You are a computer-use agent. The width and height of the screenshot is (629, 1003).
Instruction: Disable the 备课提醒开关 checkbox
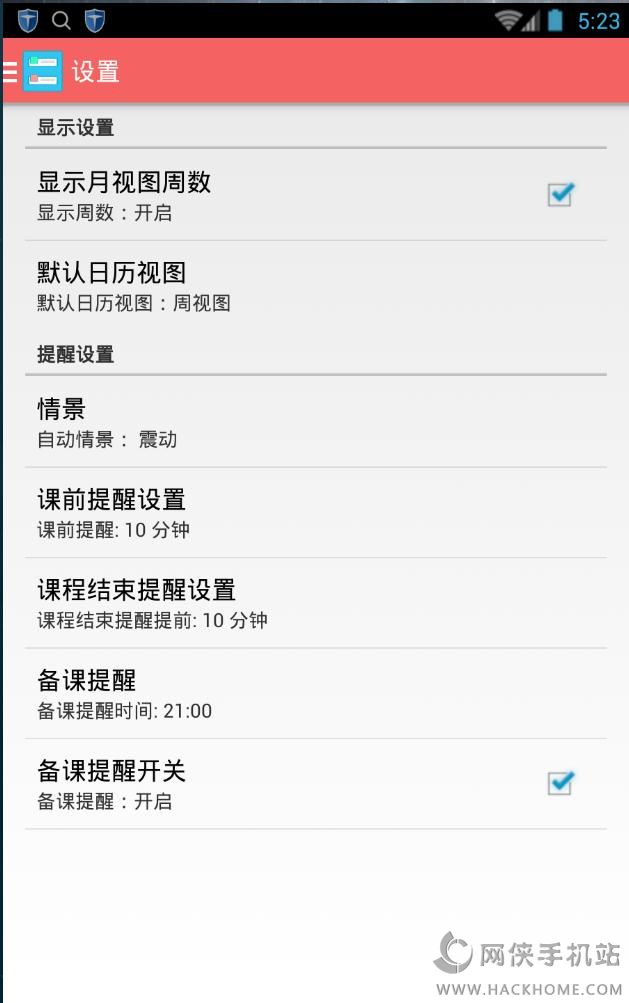tap(561, 783)
